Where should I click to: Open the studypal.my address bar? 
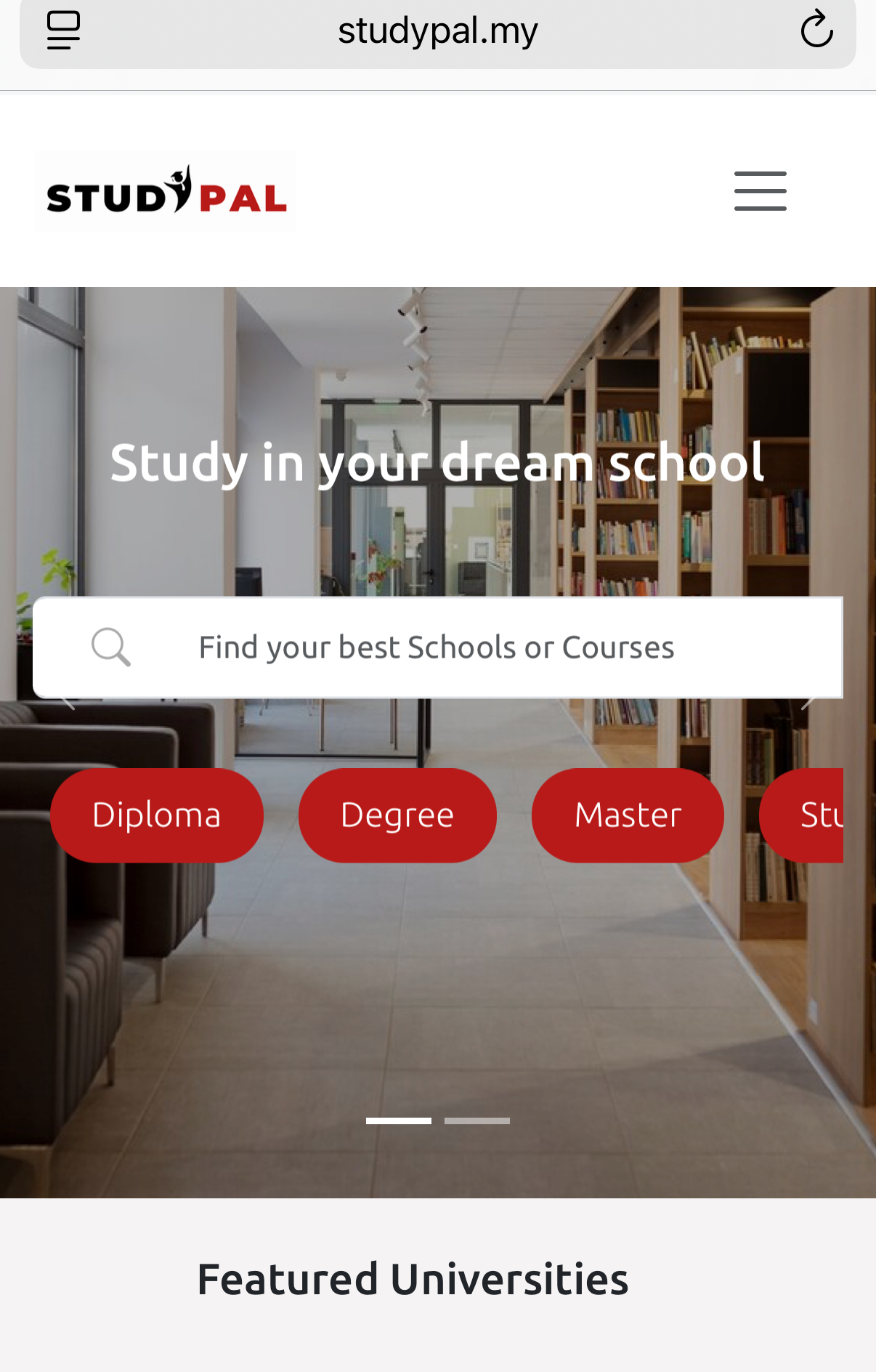437,31
